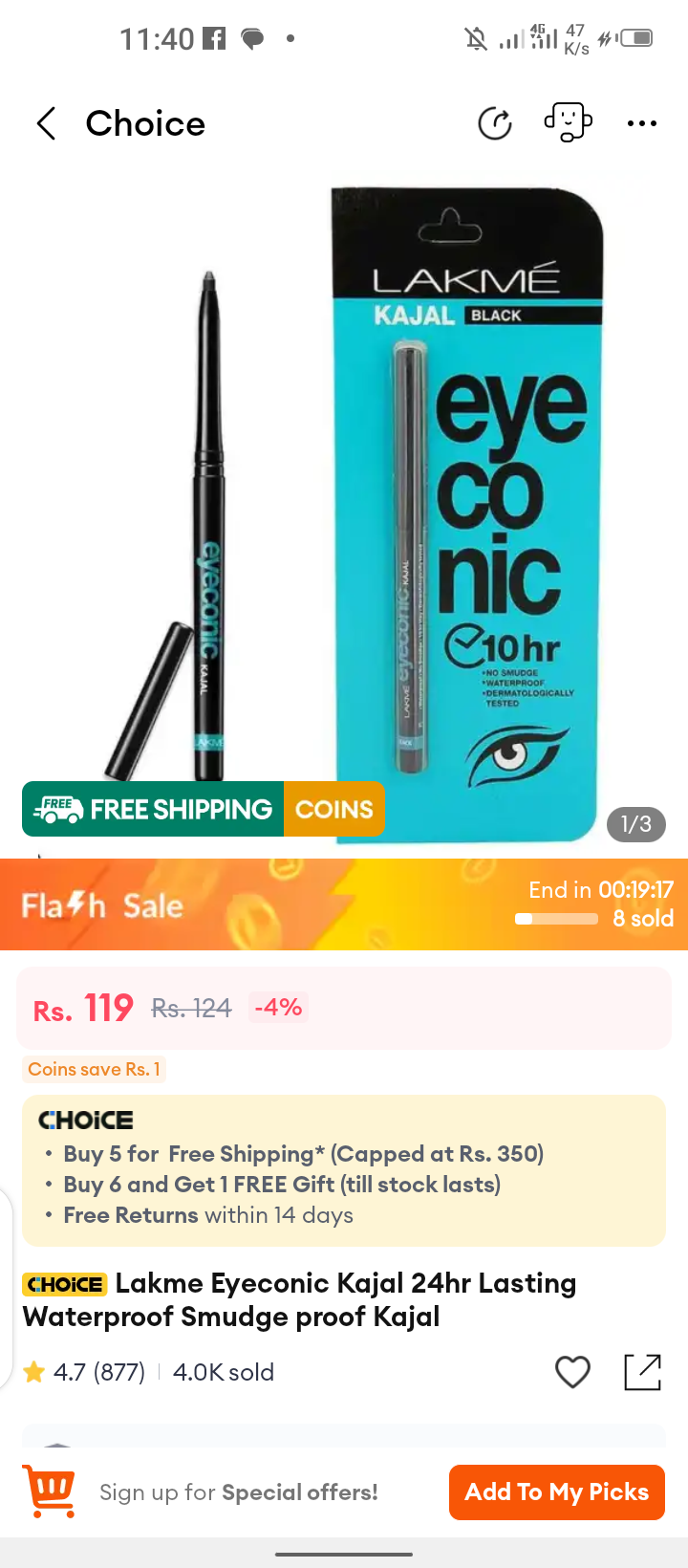The image size is (688, 1568).
Task: Open the shopping cart icon
Action: 50,1492
